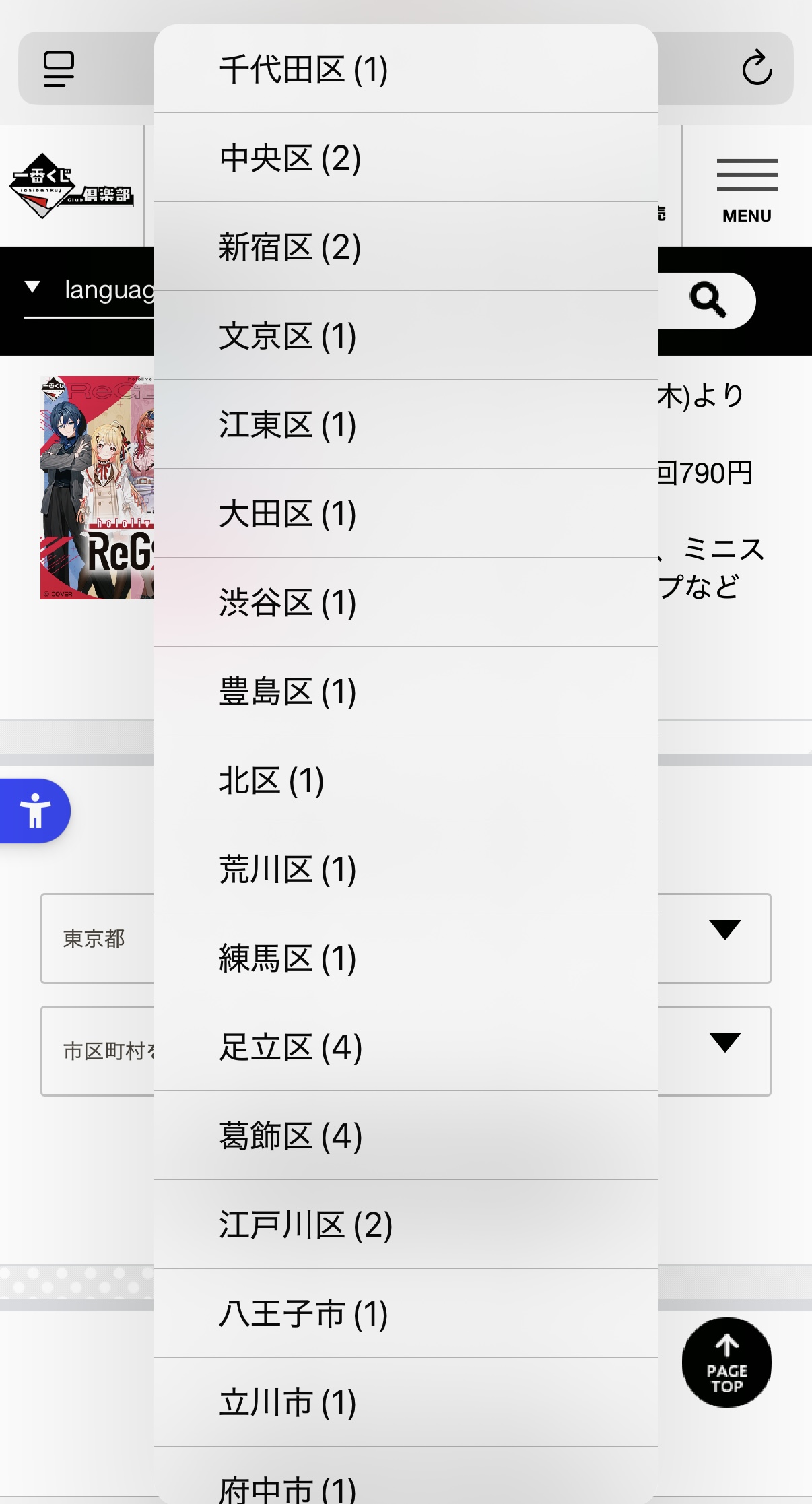The width and height of the screenshot is (812, 1504).
Task: Pick 豊島区 (1)
Action: (405, 692)
